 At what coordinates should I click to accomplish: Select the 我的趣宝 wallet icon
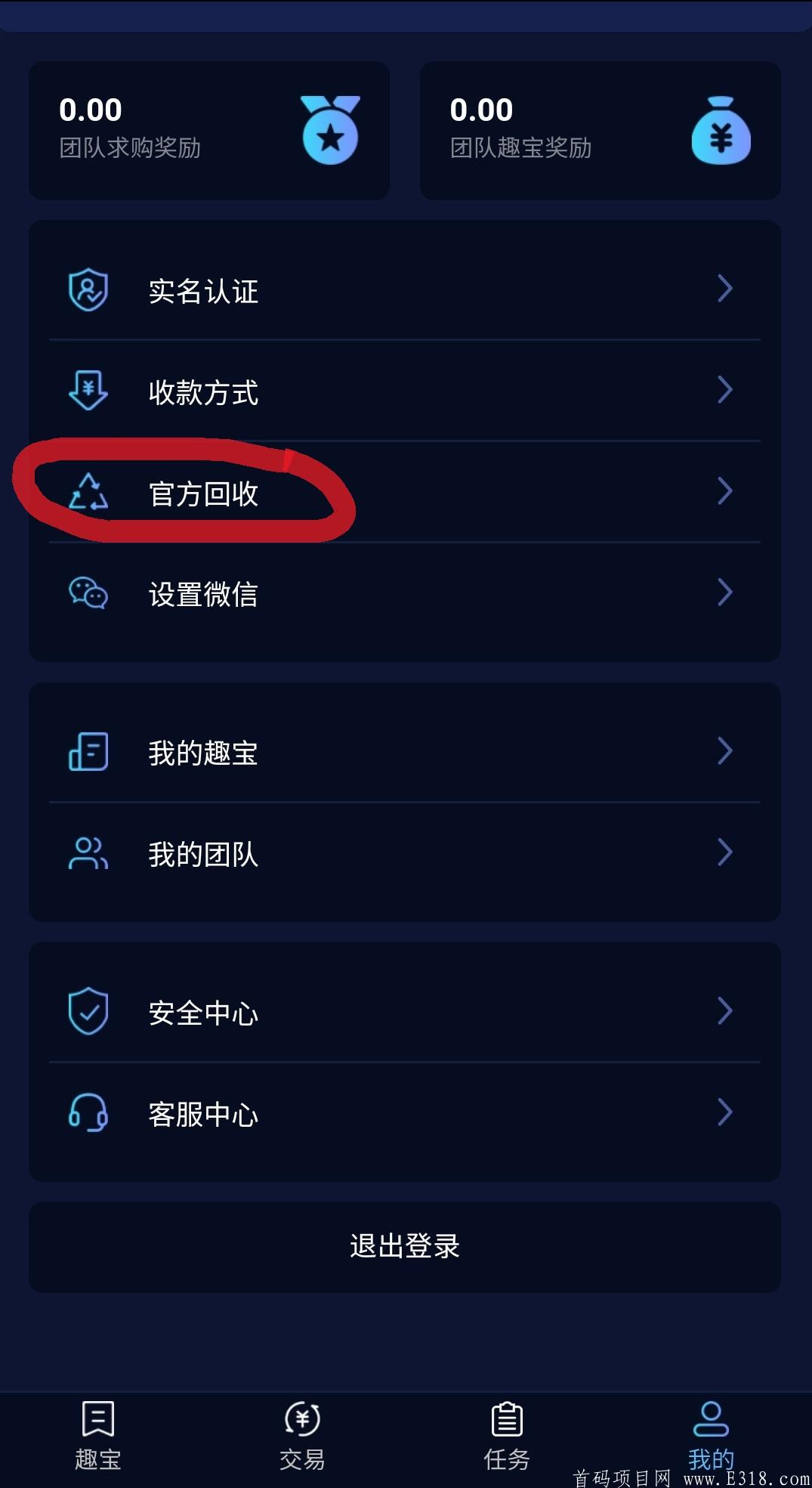[87, 750]
